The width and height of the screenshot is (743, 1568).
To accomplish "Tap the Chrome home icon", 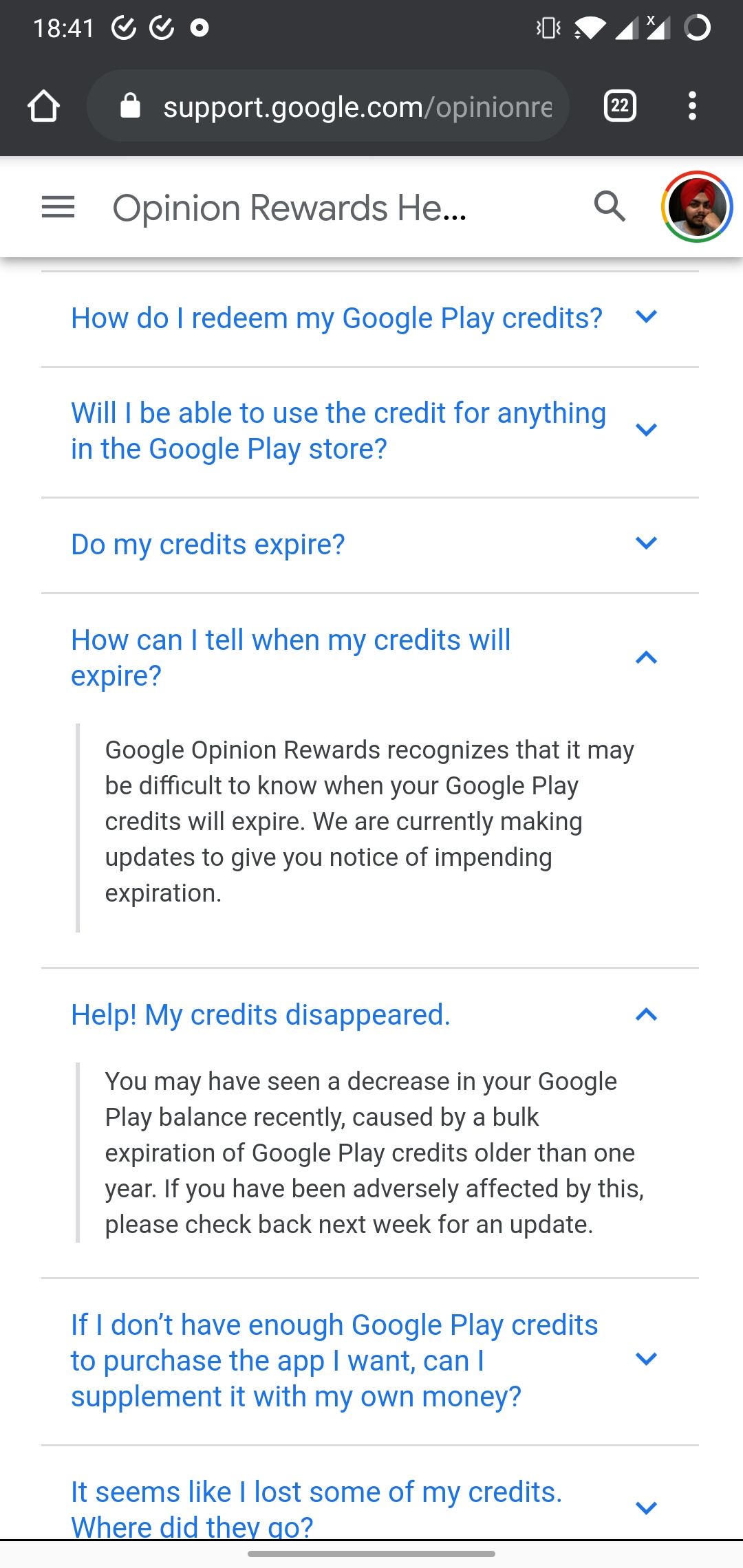I will click(x=43, y=105).
